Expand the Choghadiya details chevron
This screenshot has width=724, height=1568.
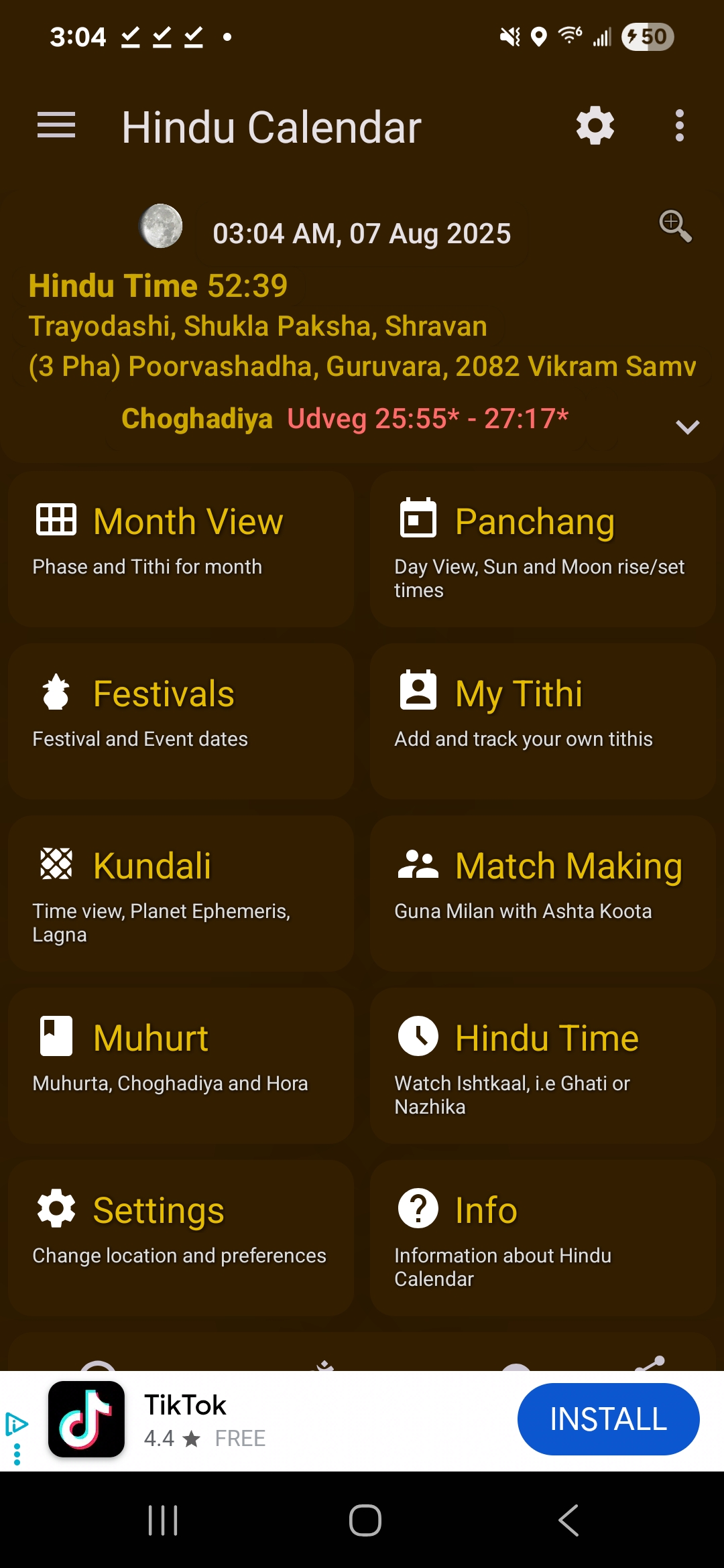687,427
